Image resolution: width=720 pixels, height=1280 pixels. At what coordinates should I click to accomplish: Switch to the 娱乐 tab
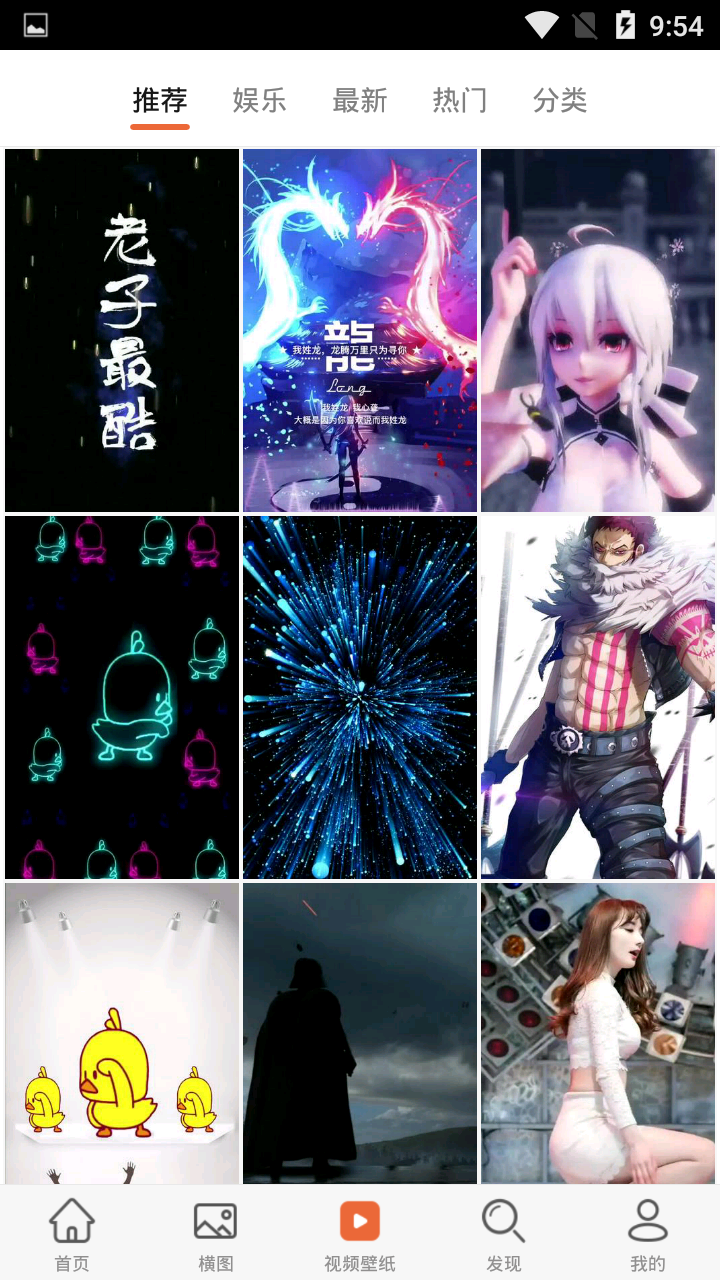coord(258,100)
